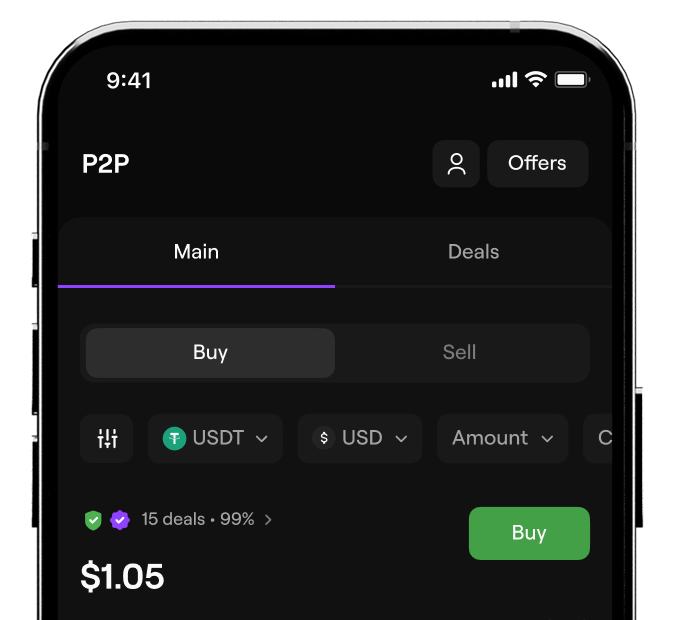The height and width of the screenshot is (620, 674).
Task: Tap the green Buy button on $1.05 offer
Action: pyautogui.click(x=529, y=533)
